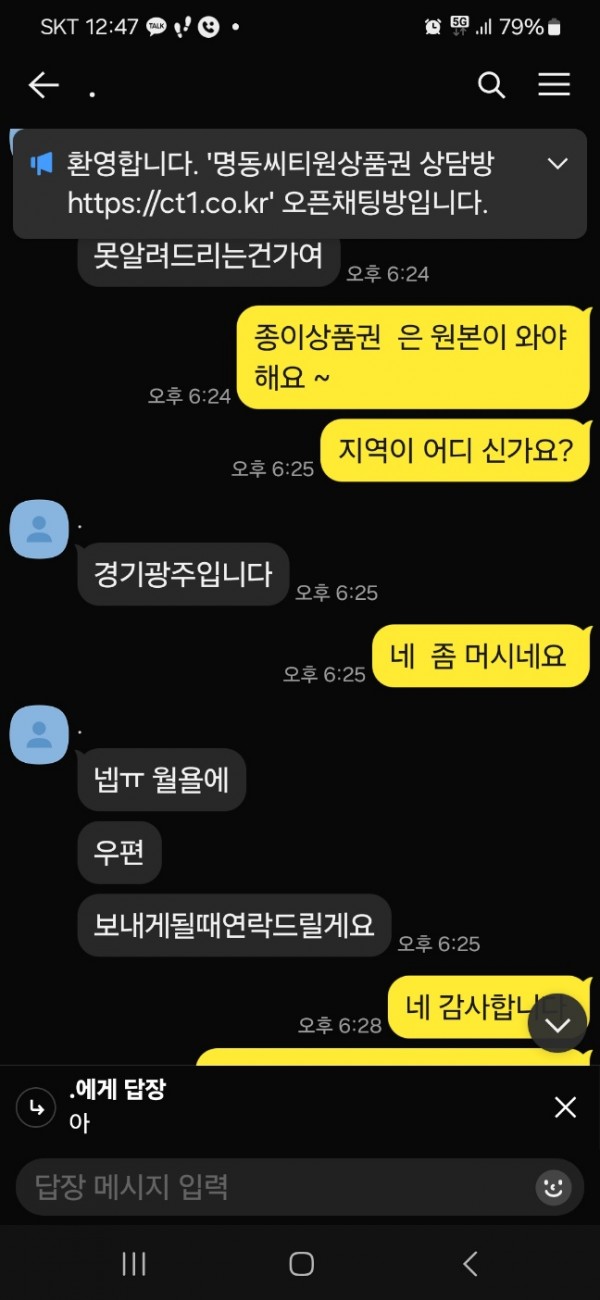Jump to the latest message

click(x=557, y=1024)
